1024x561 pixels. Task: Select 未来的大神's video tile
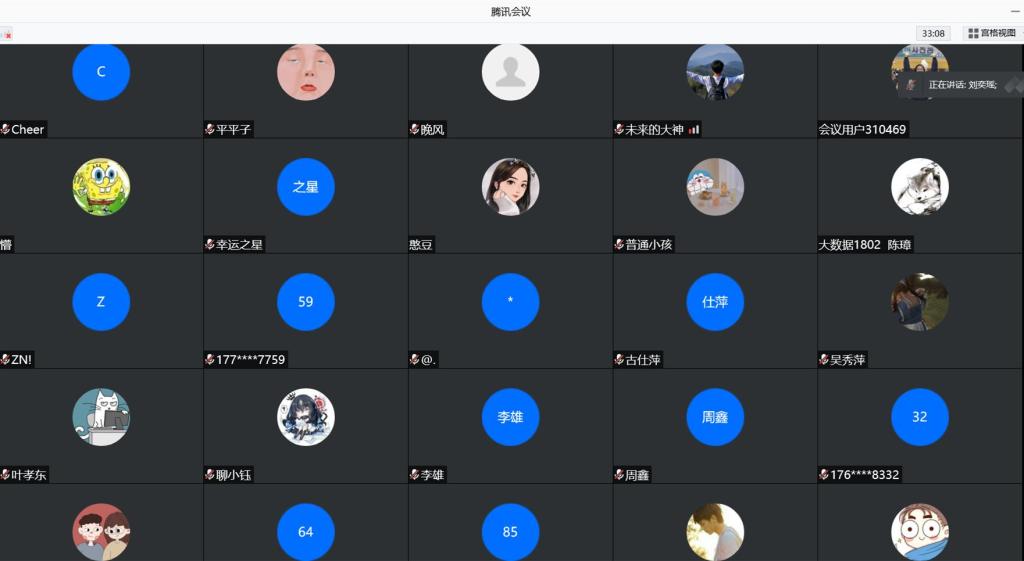(x=715, y=90)
